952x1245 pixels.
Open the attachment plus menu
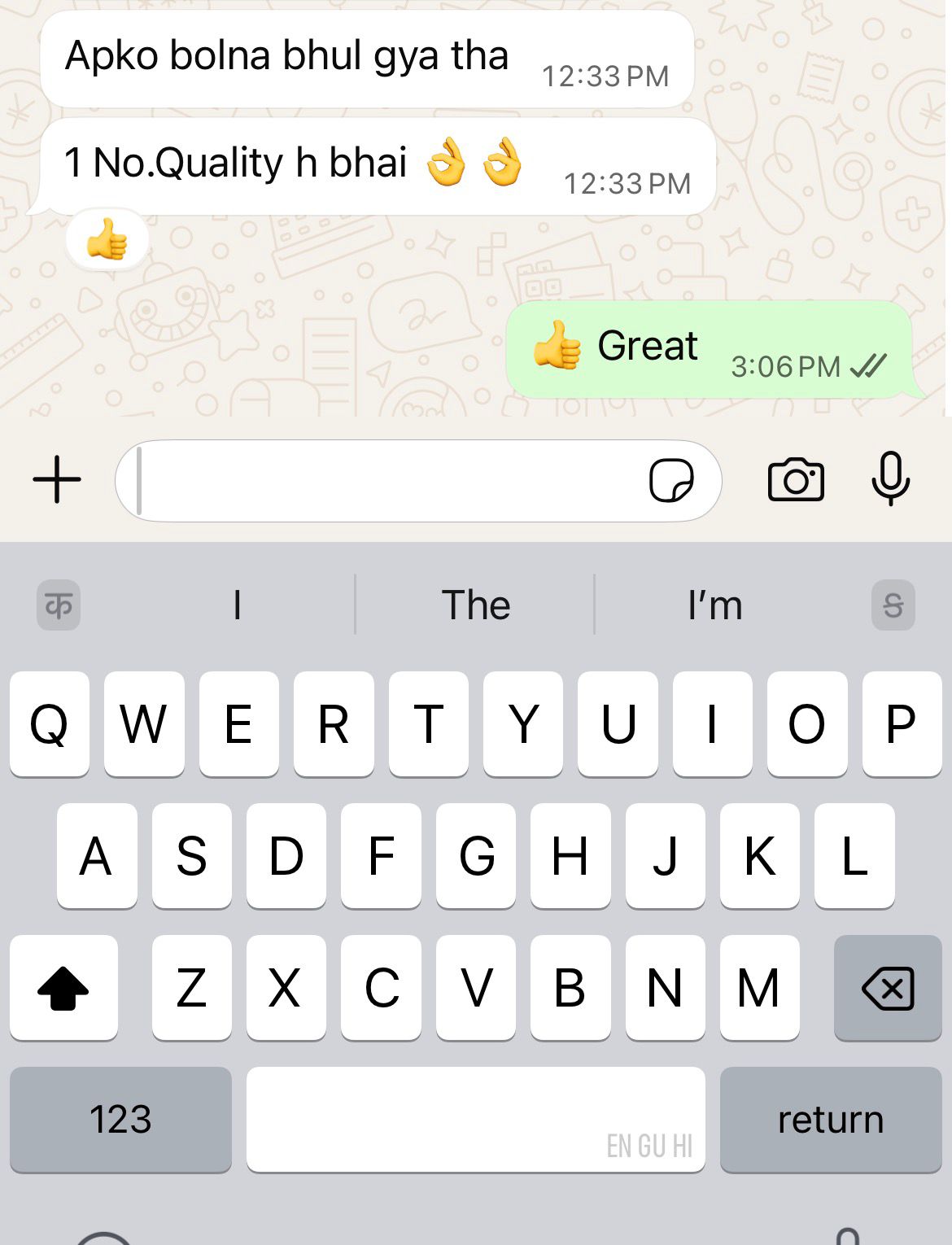57,479
